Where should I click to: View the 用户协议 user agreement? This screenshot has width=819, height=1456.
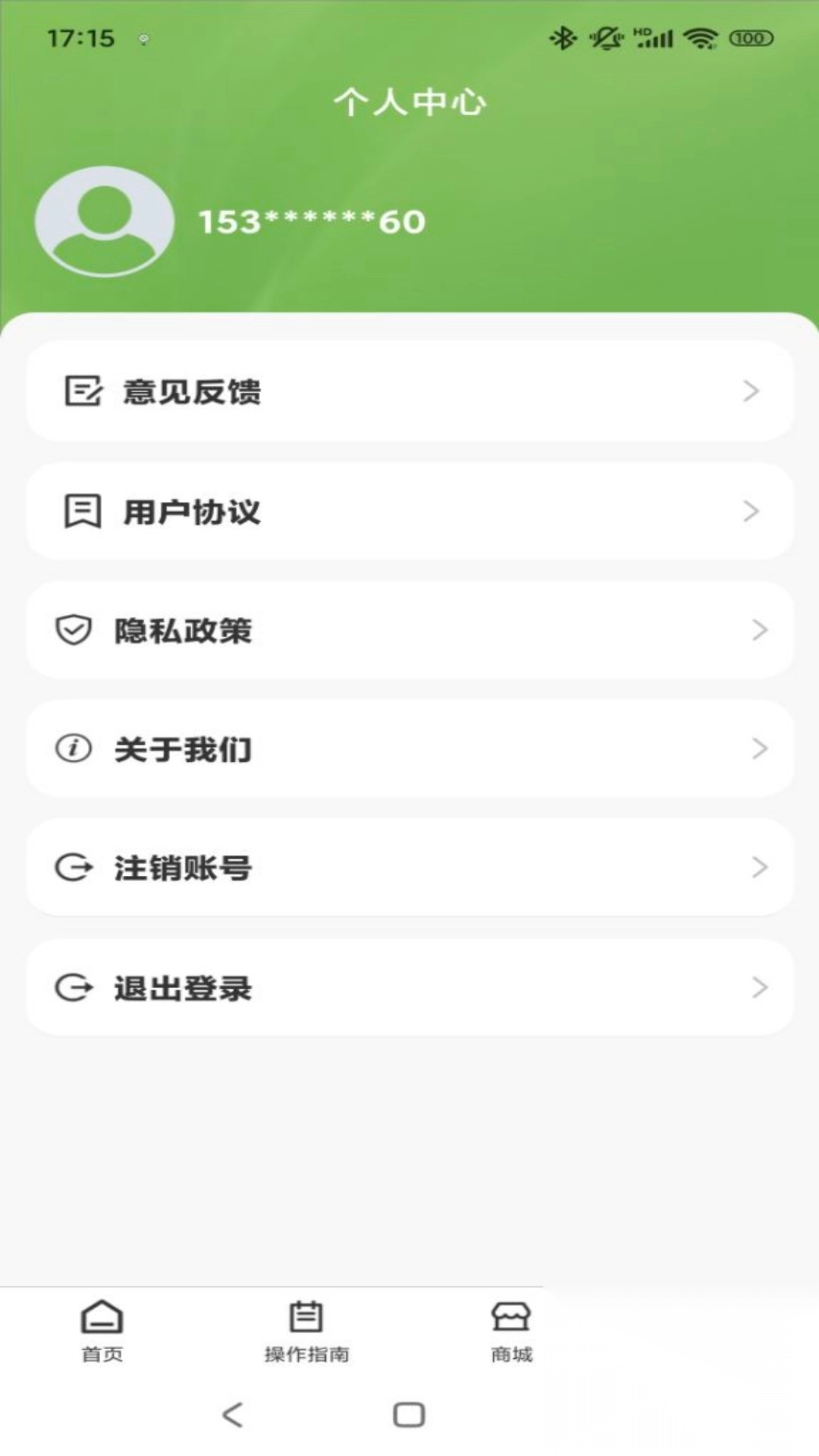pos(409,511)
